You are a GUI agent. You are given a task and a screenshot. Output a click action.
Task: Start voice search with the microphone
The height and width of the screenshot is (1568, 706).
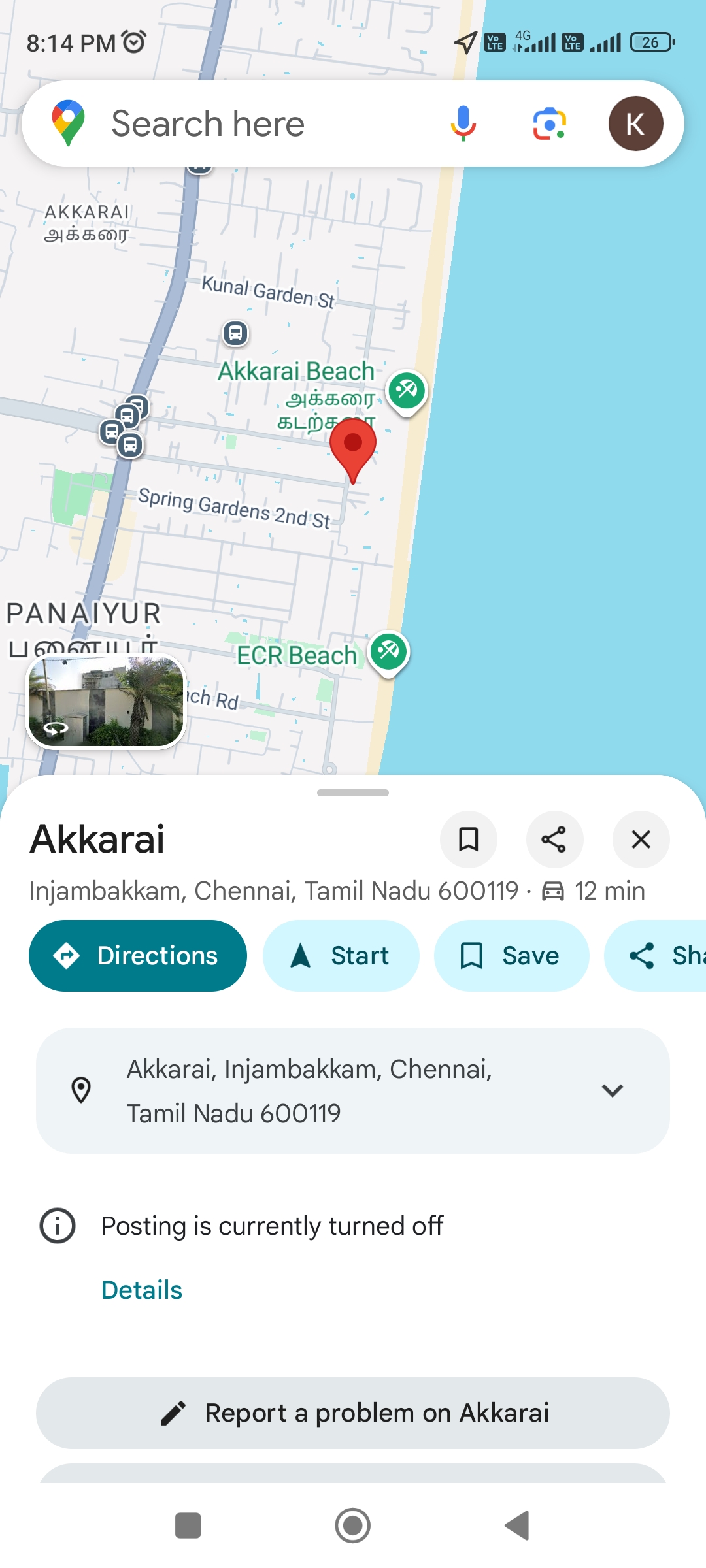[463, 123]
